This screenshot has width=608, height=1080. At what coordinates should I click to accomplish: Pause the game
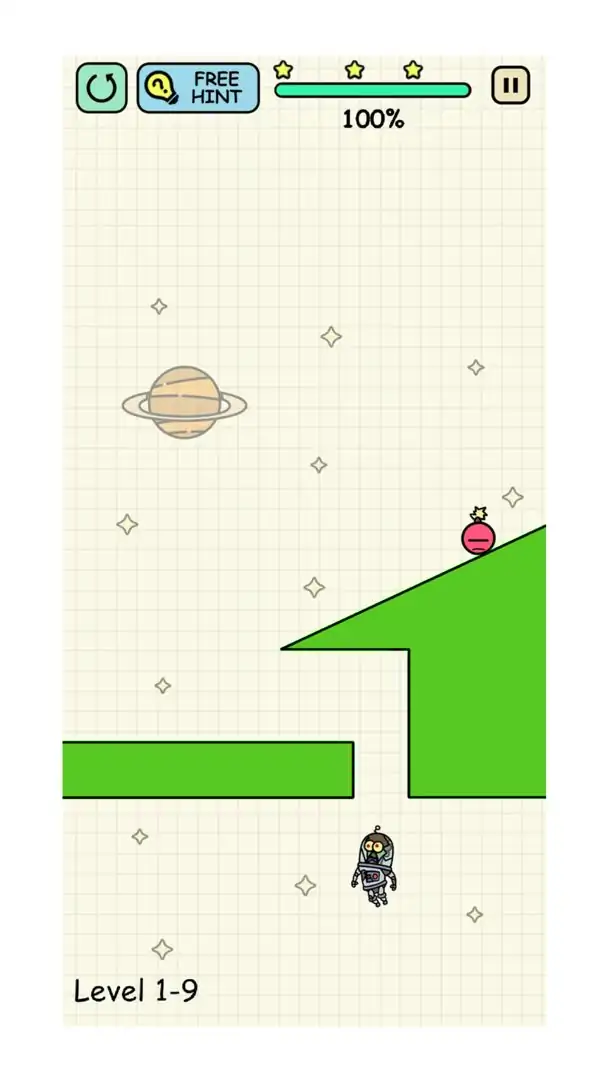tap(510, 86)
